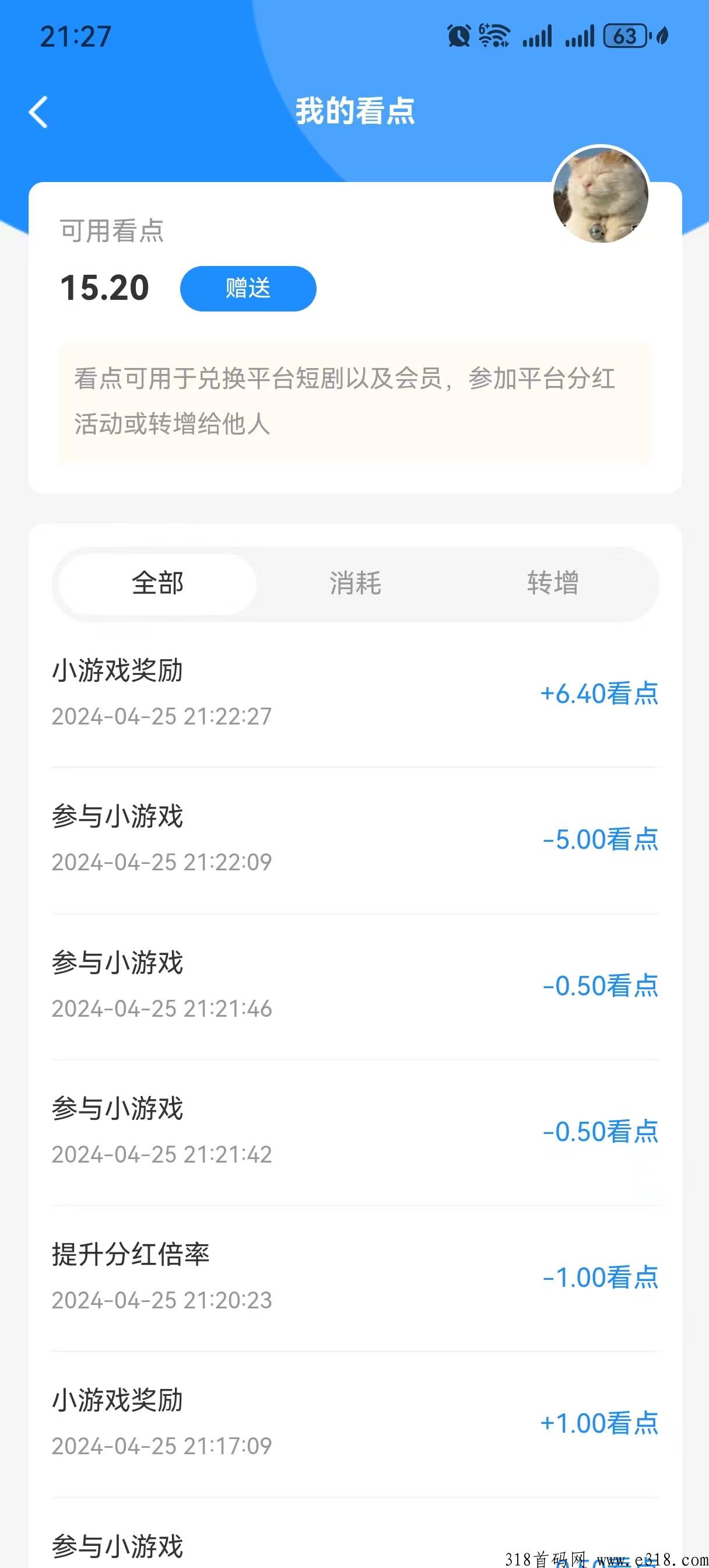Tap the 赠送 button
This screenshot has width=709, height=1568.
pos(248,289)
